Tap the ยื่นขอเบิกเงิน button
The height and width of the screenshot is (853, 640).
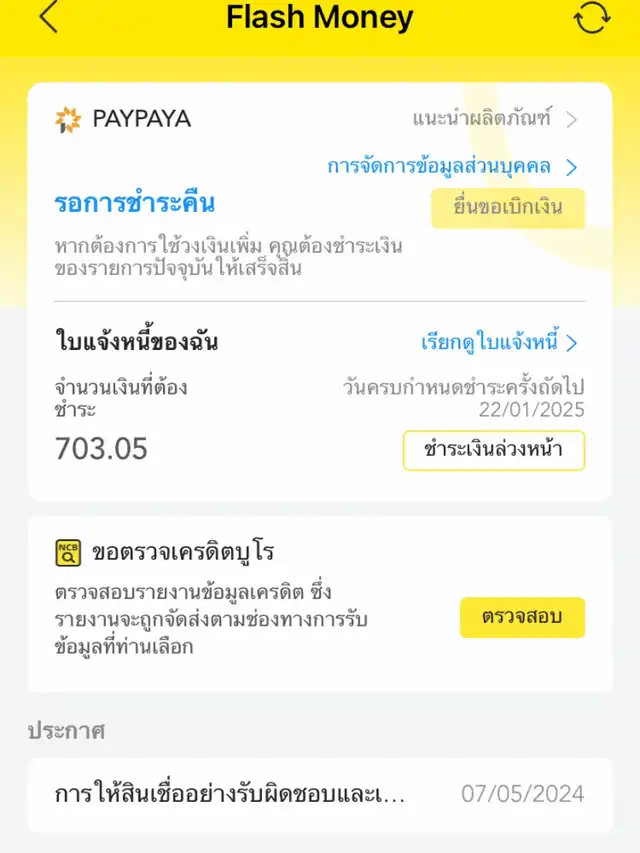pyautogui.click(x=508, y=208)
